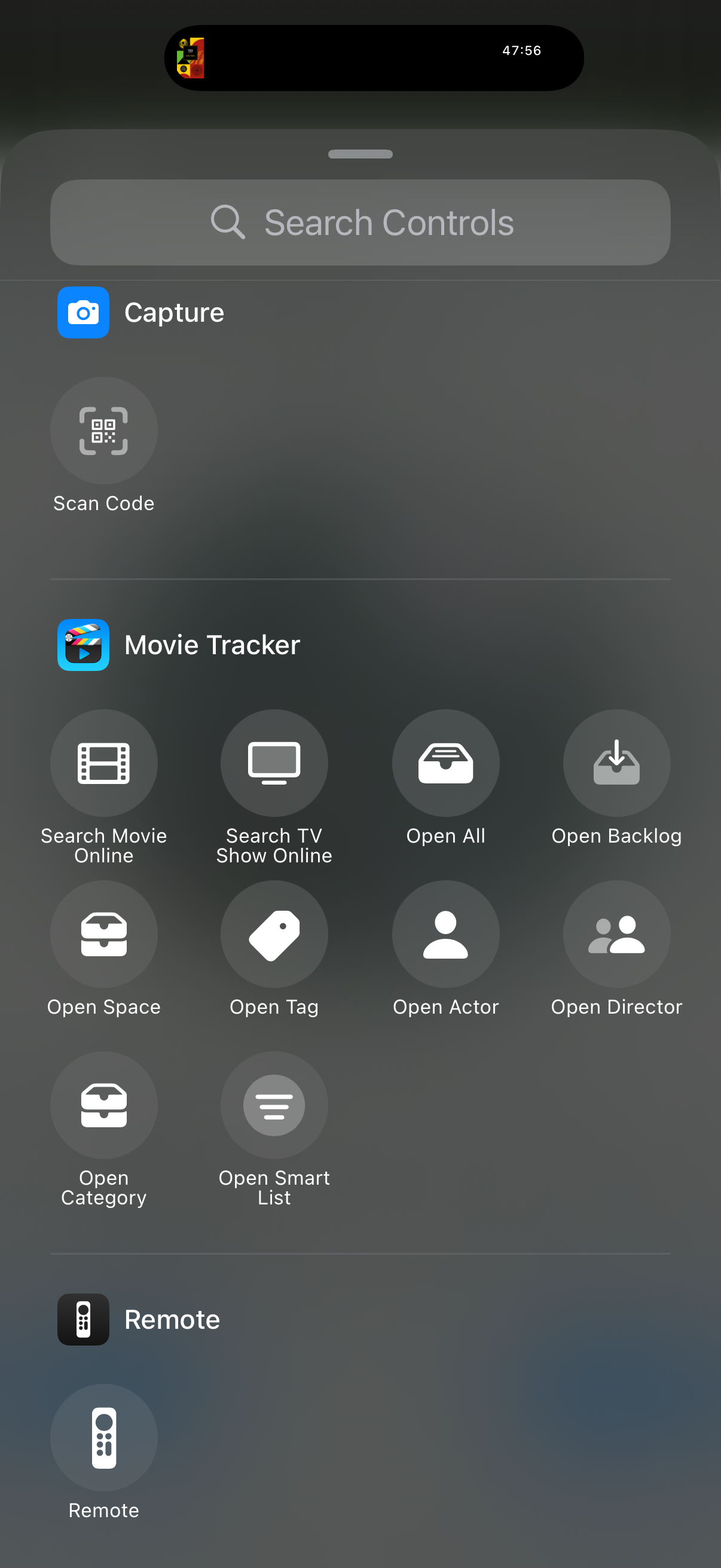
Task: Select the Open Tag control
Action: pos(274,934)
